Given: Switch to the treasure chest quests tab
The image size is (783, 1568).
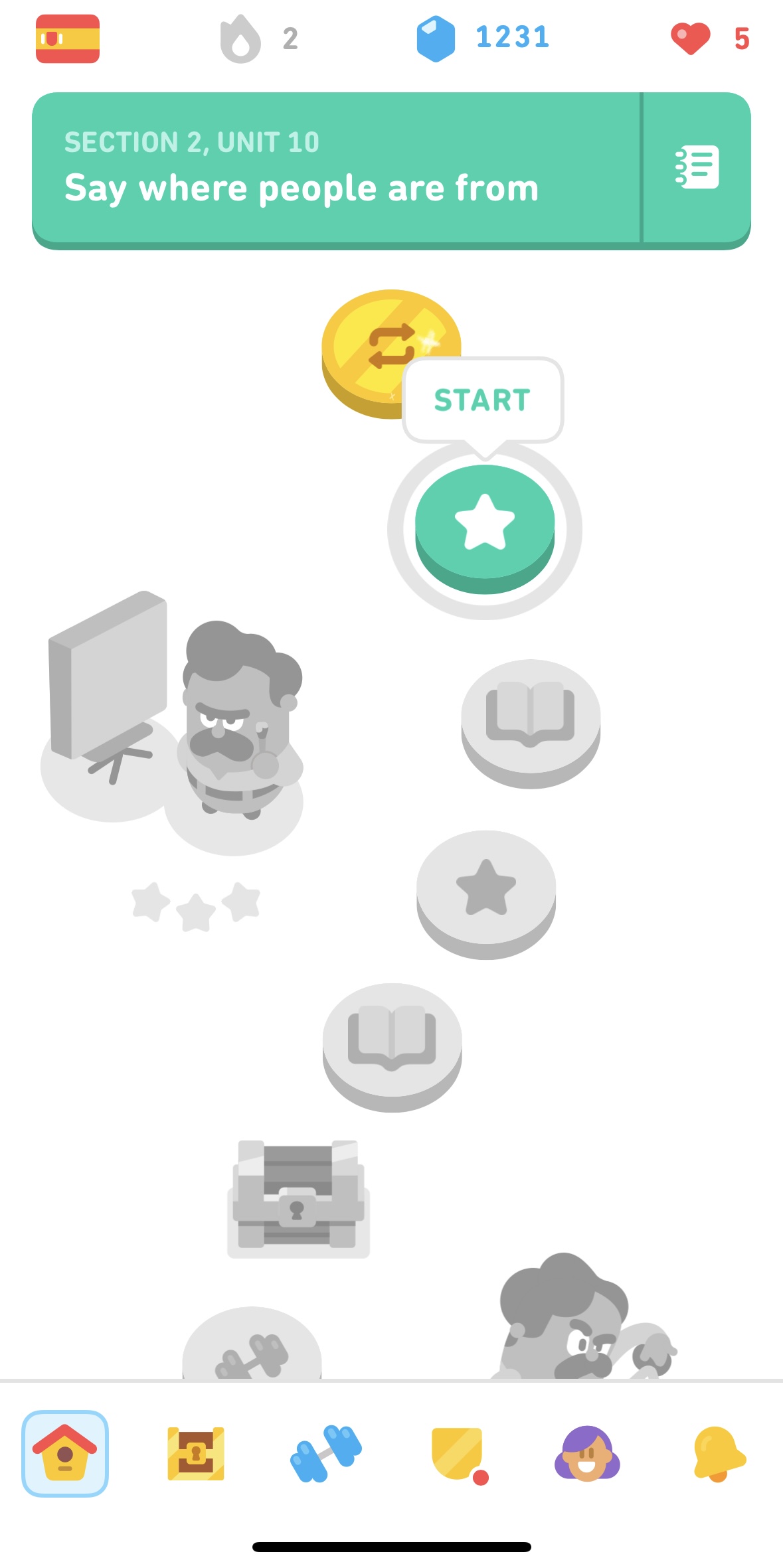Looking at the screenshot, I should pyautogui.click(x=196, y=1454).
